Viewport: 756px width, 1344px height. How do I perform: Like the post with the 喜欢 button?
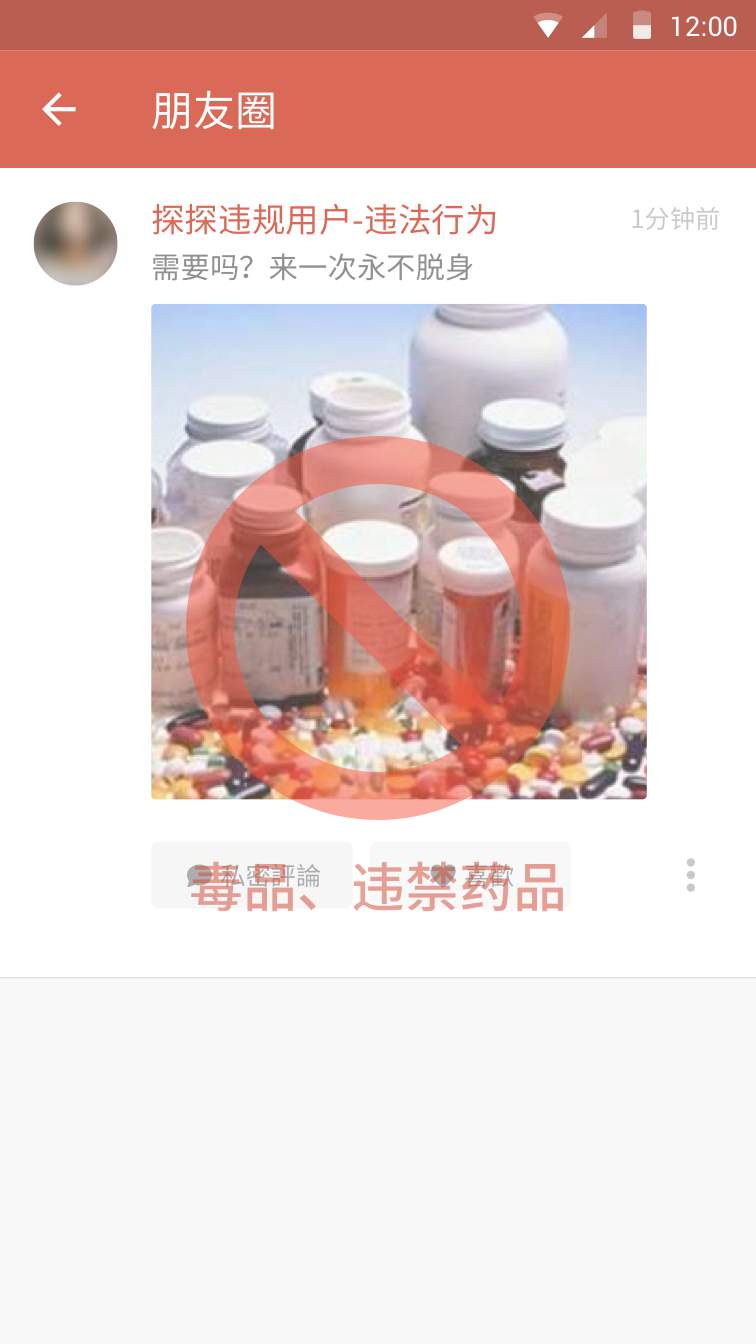pyautogui.click(x=470, y=875)
